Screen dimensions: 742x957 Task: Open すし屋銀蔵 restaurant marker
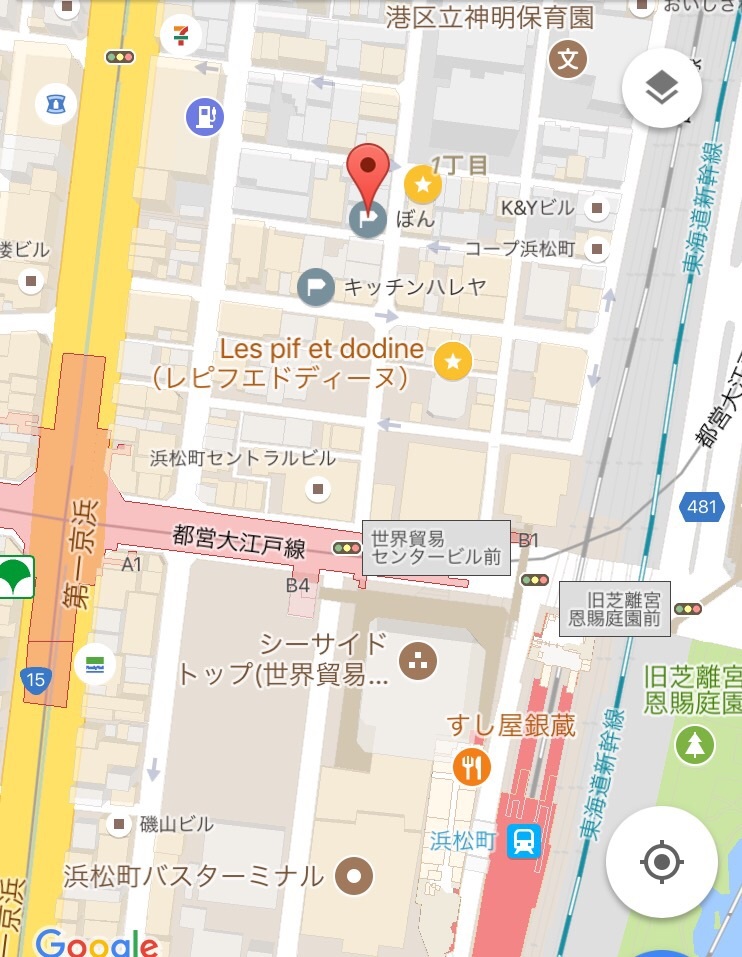[x=470, y=767]
